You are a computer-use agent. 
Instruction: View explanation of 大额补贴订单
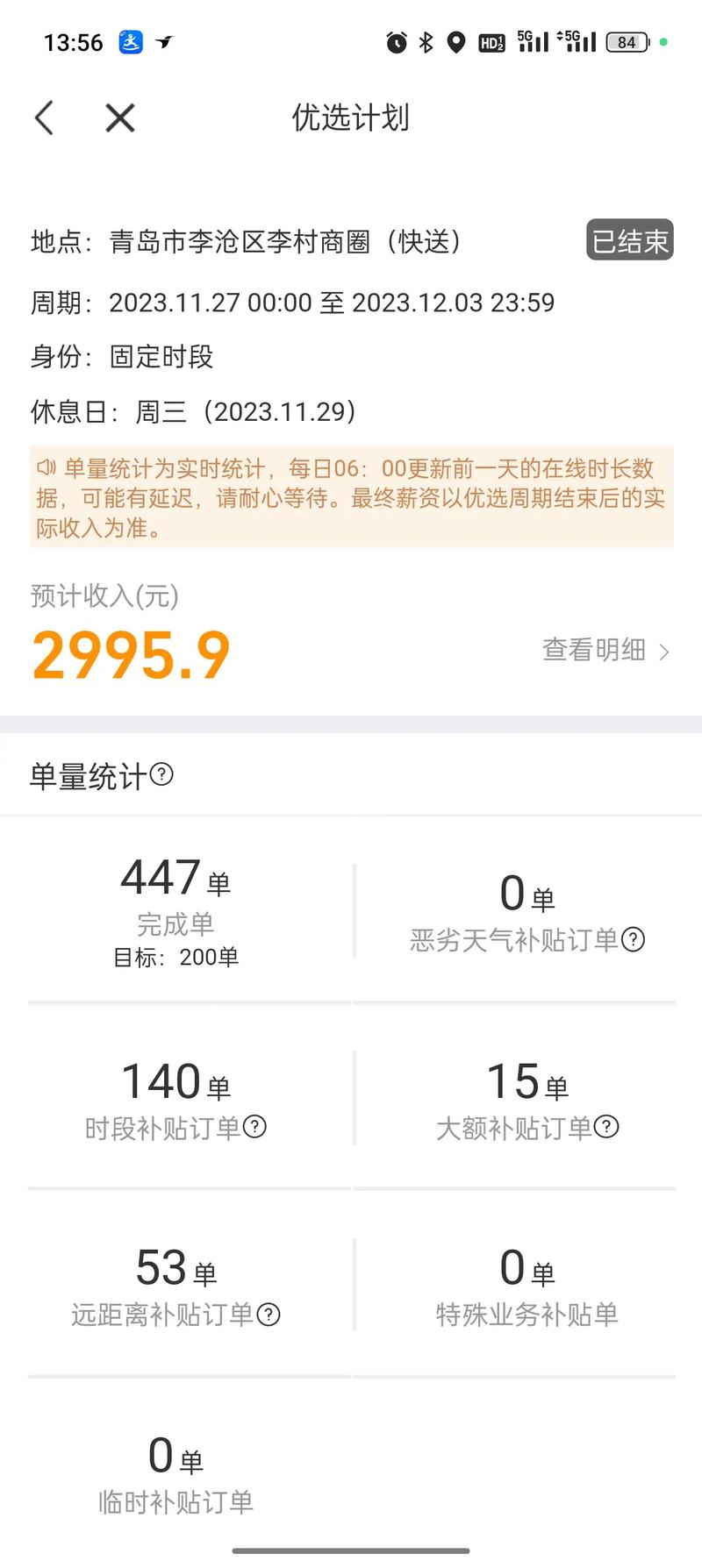point(606,1126)
